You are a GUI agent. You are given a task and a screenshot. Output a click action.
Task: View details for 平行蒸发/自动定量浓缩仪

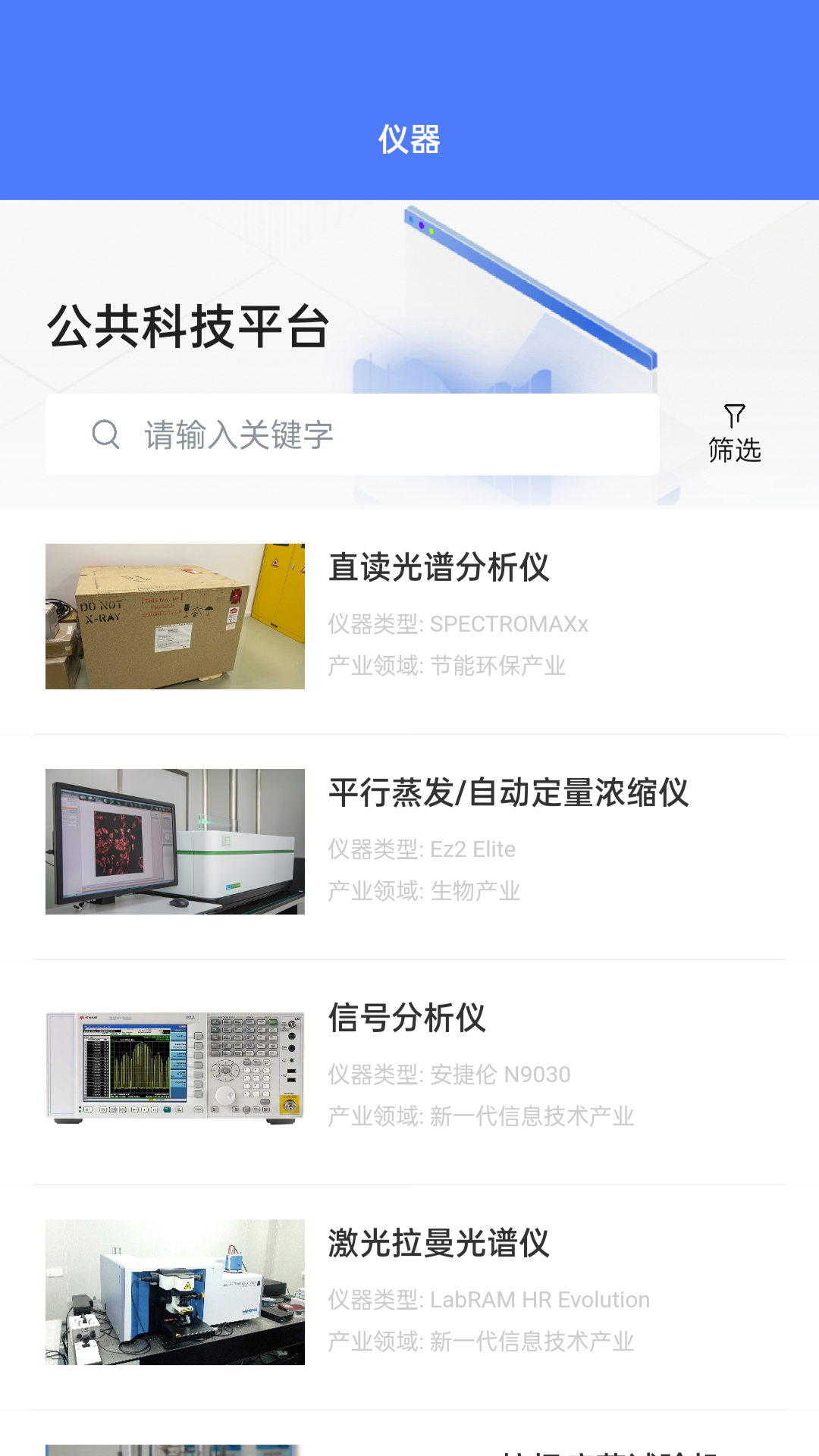pos(508,792)
